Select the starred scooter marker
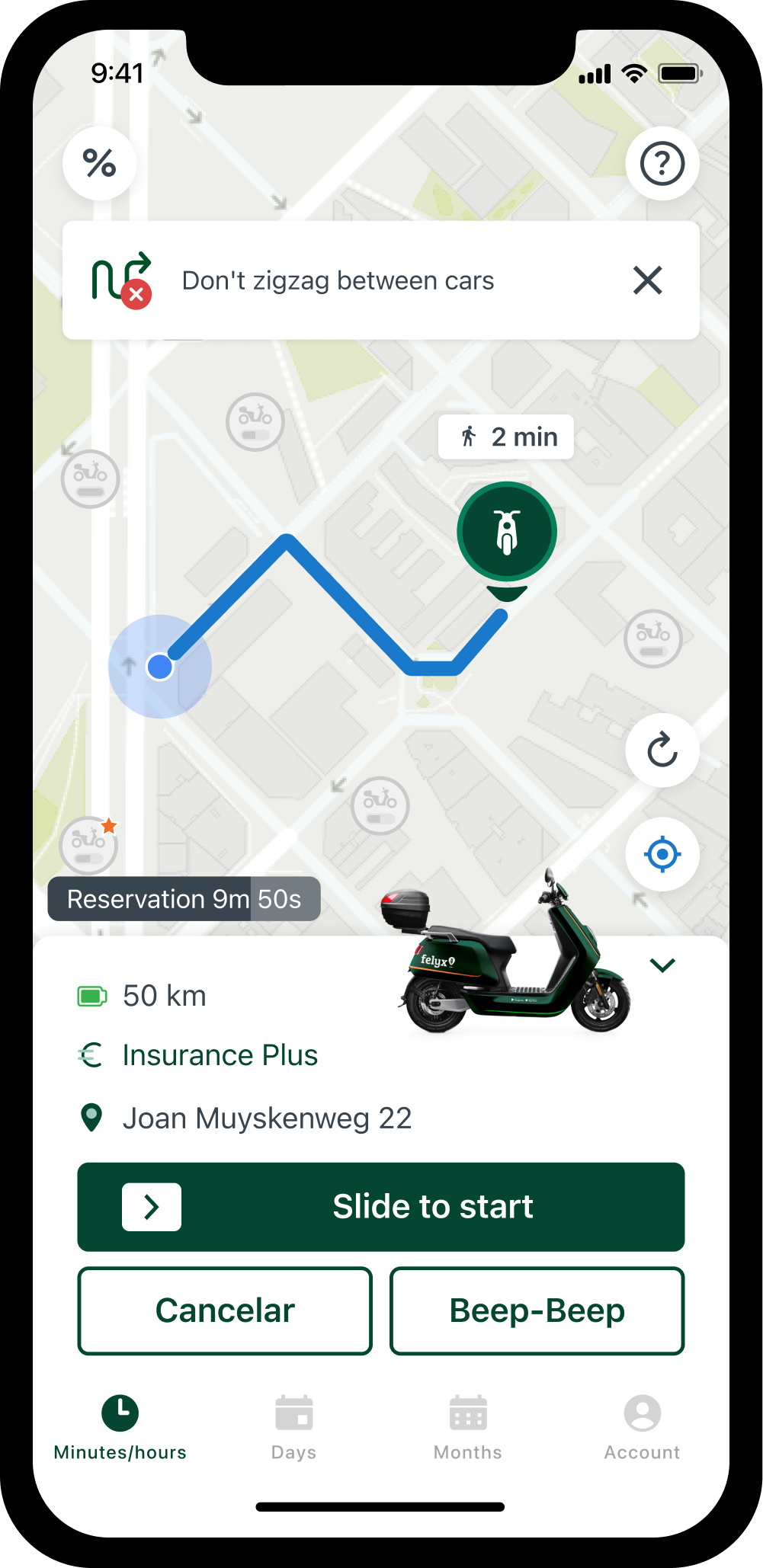The image size is (763, 1568). click(x=88, y=844)
